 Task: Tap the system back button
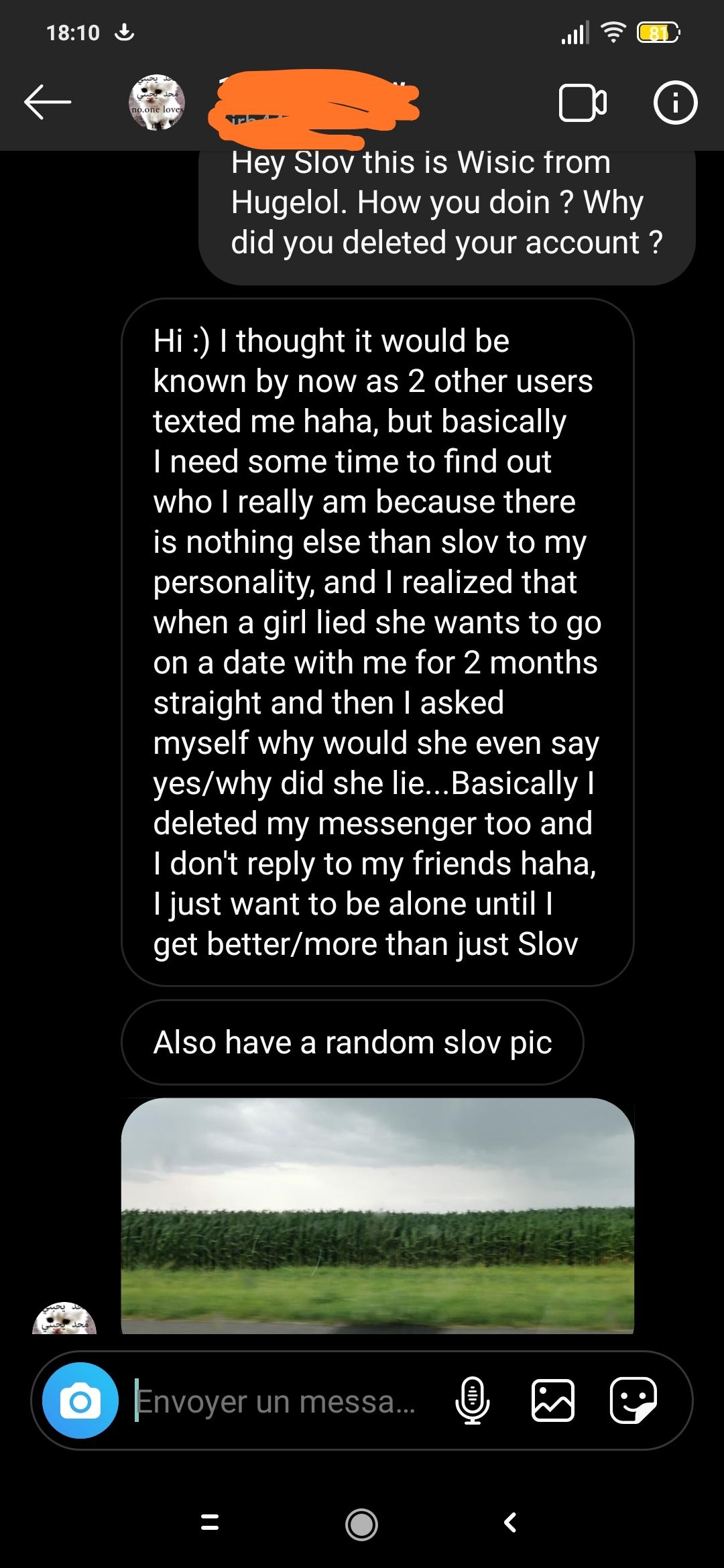tap(511, 1523)
